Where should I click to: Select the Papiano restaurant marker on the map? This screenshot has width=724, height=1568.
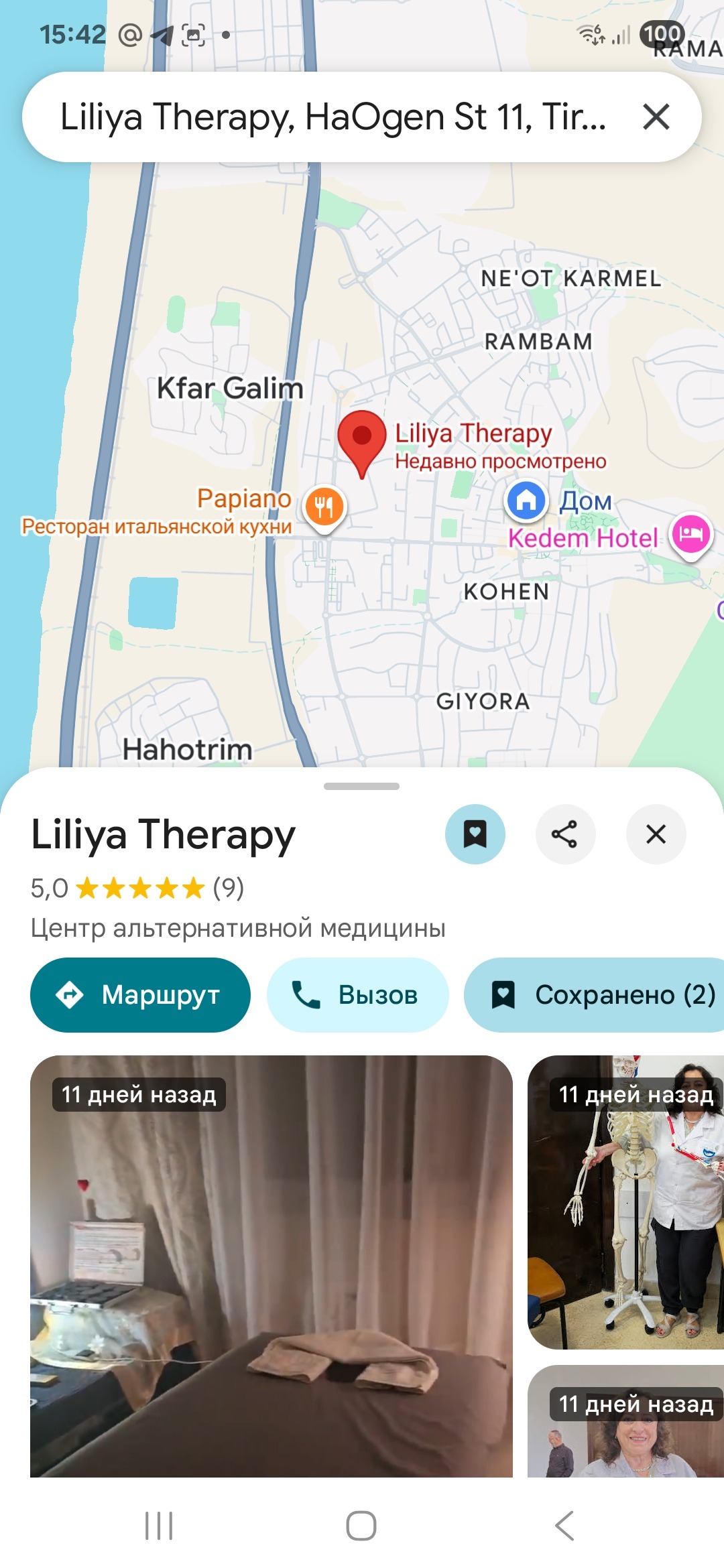(x=324, y=506)
